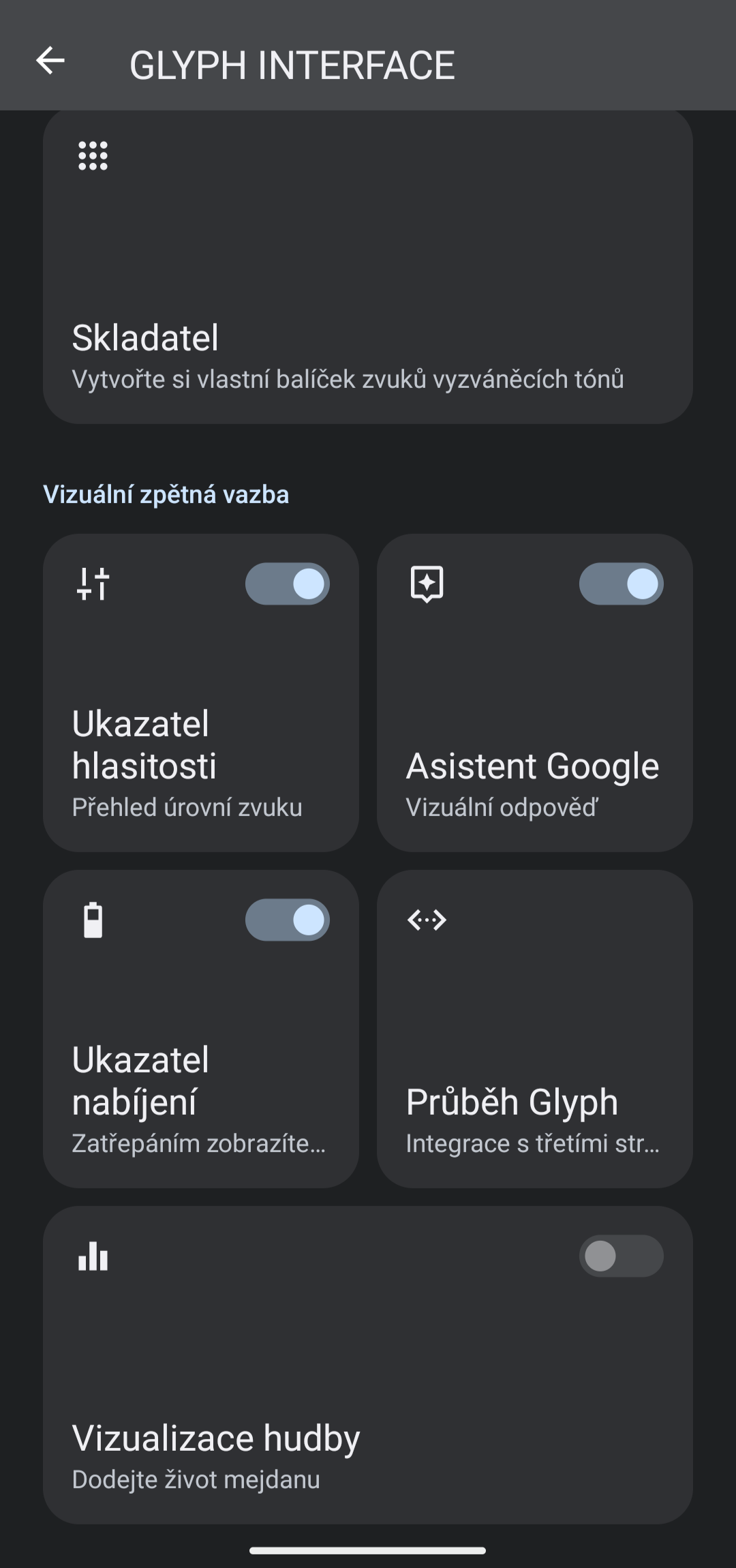Tap the back arrow in the header

(x=49, y=64)
